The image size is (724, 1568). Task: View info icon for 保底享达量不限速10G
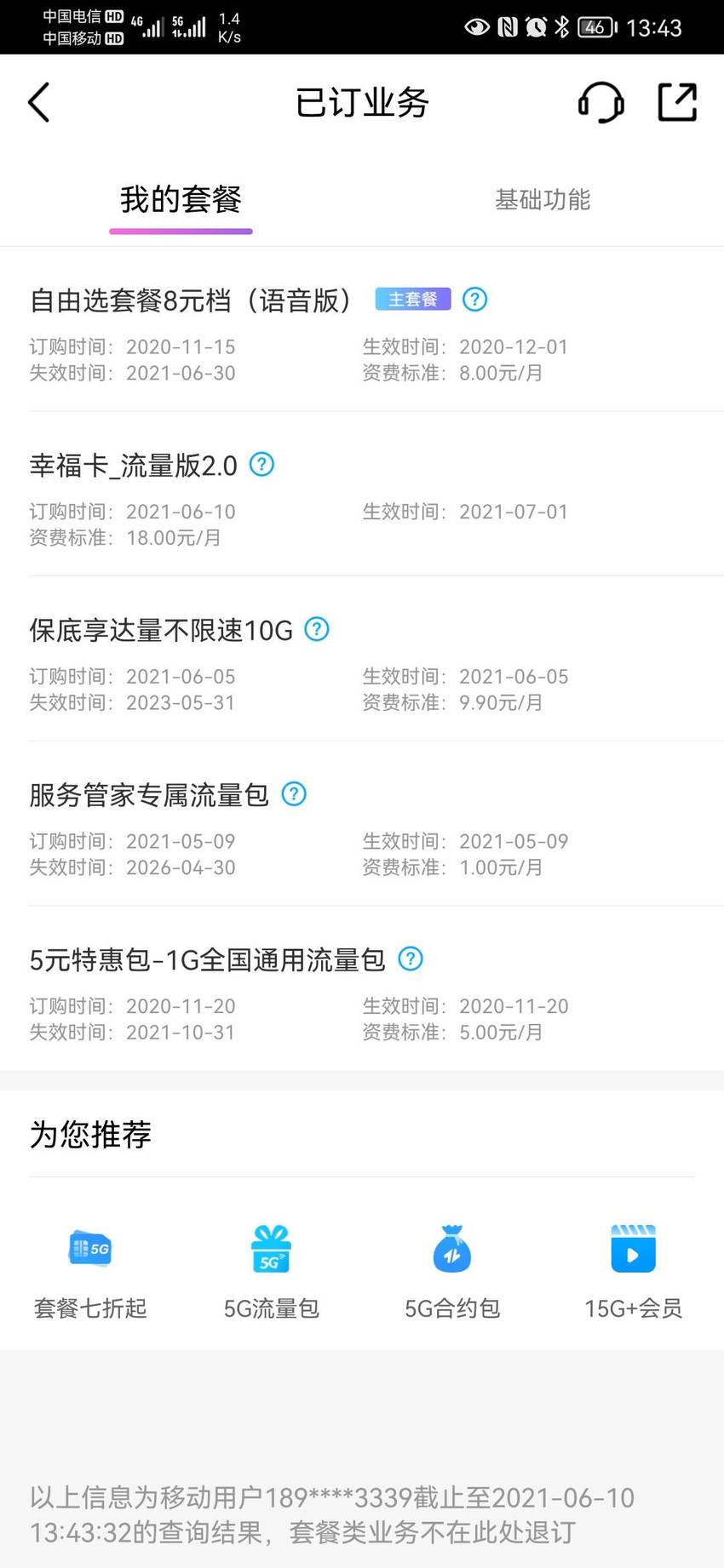click(x=317, y=630)
